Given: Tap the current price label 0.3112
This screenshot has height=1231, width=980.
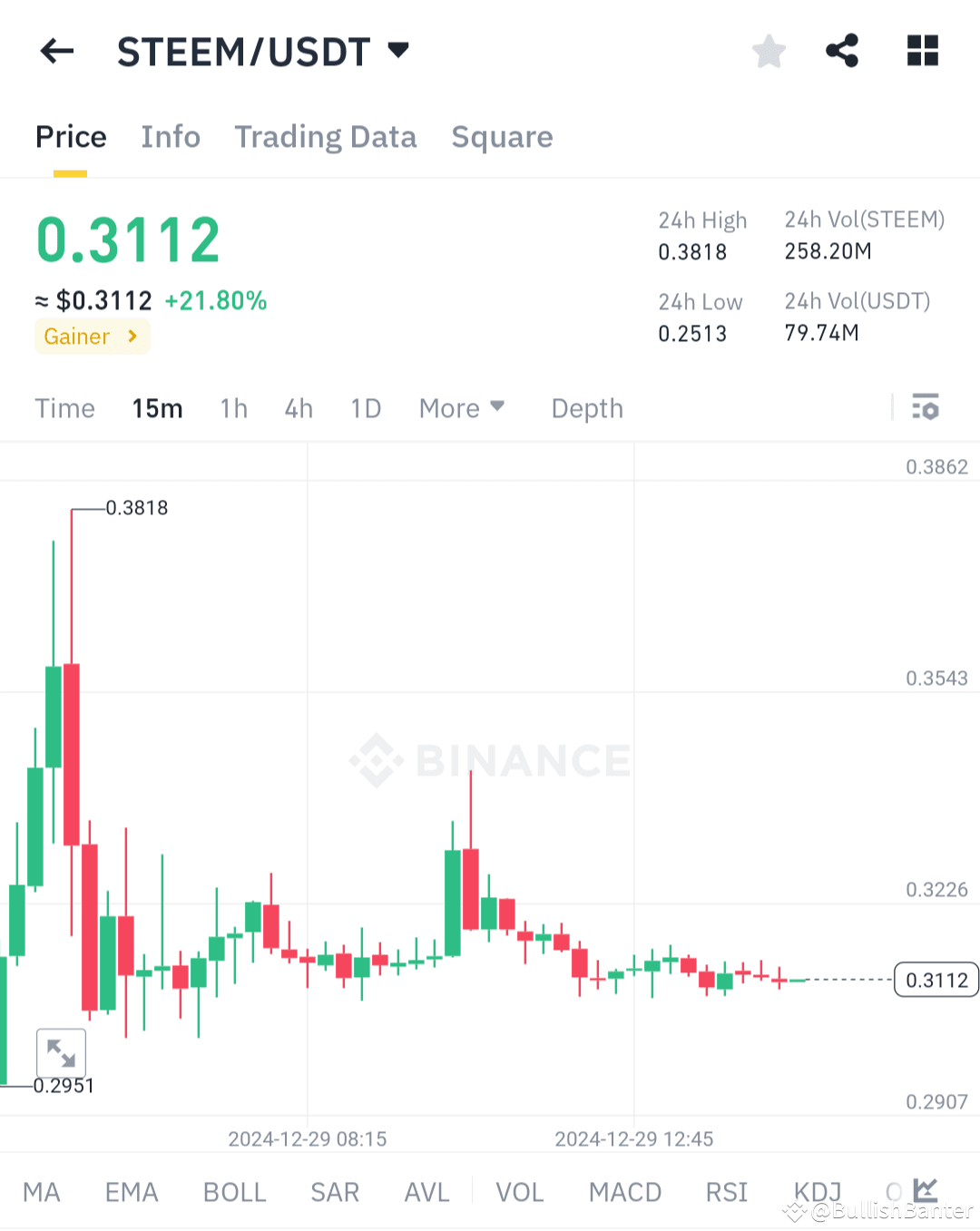Looking at the screenshot, I should (936, 980).
